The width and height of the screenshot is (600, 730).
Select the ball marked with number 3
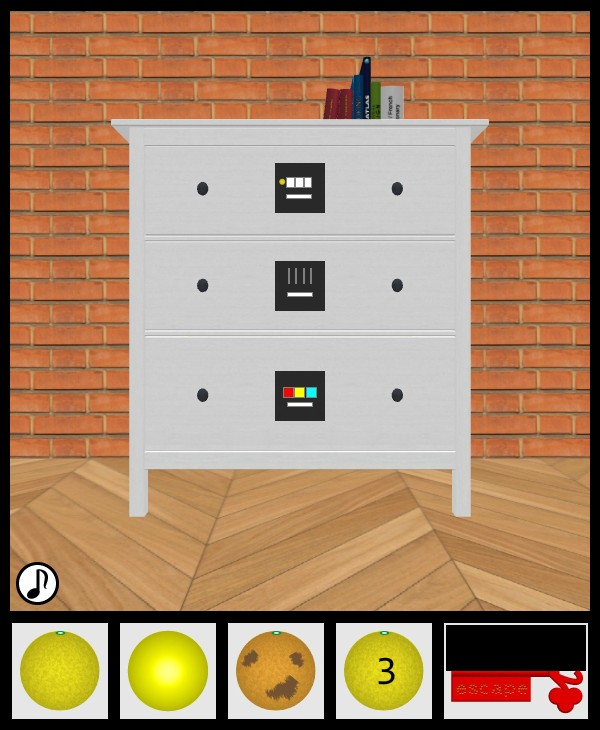(x=384, y=670)
